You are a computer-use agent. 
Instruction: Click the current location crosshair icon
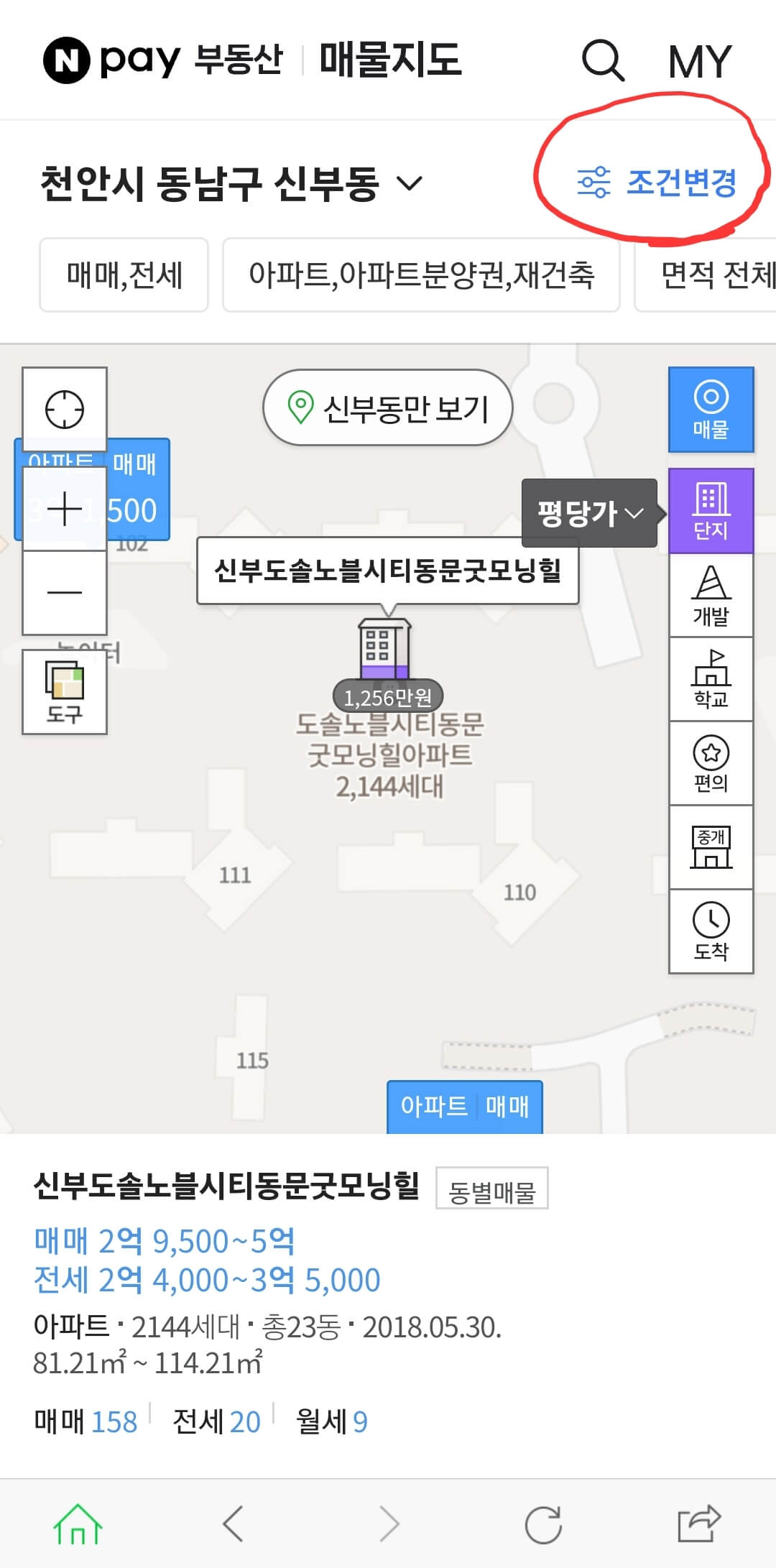(x=64, y=410)
